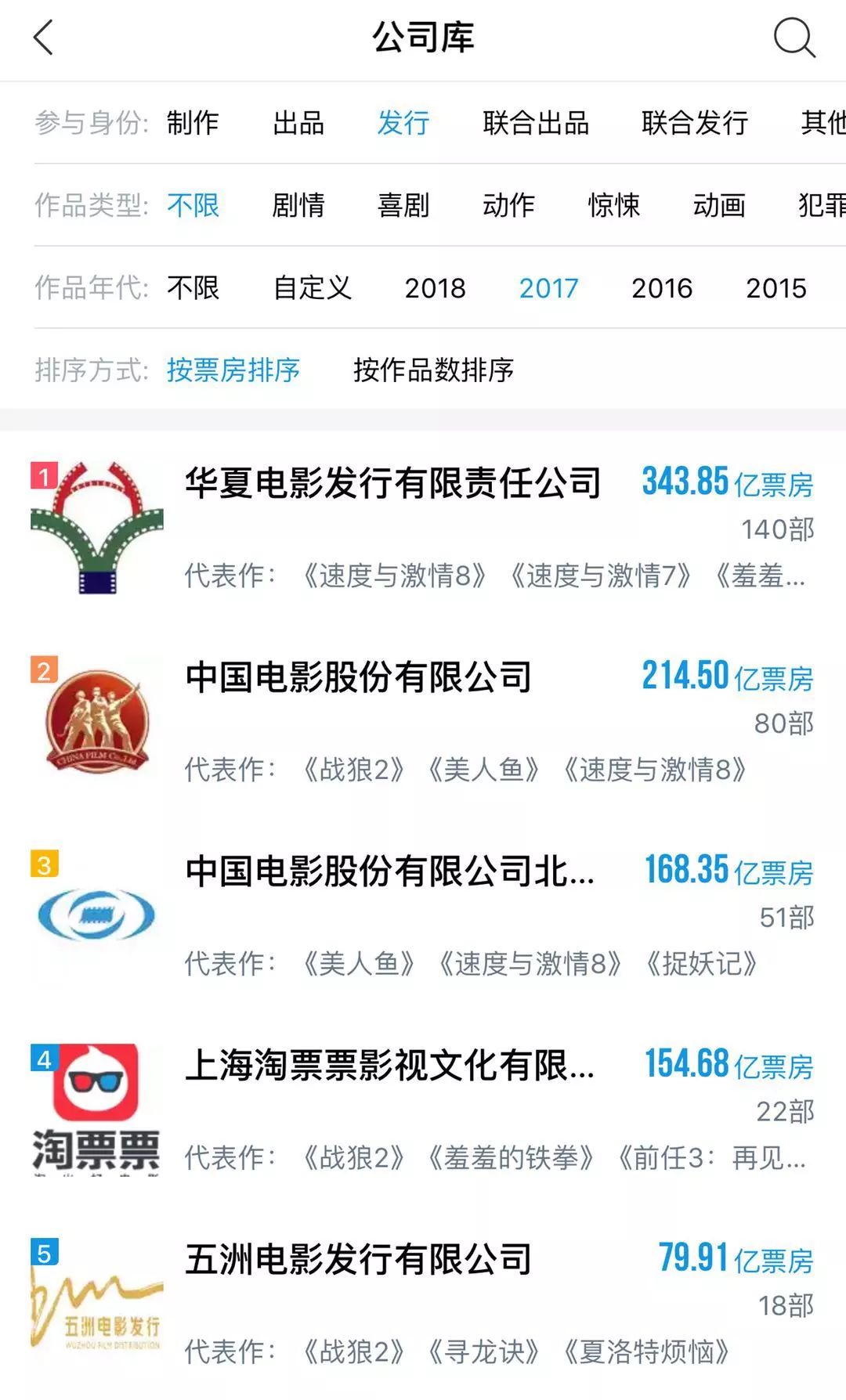Filter works by 剧情 genre
The width and height of the screenshot is (846, 1400).
[298, 205]
